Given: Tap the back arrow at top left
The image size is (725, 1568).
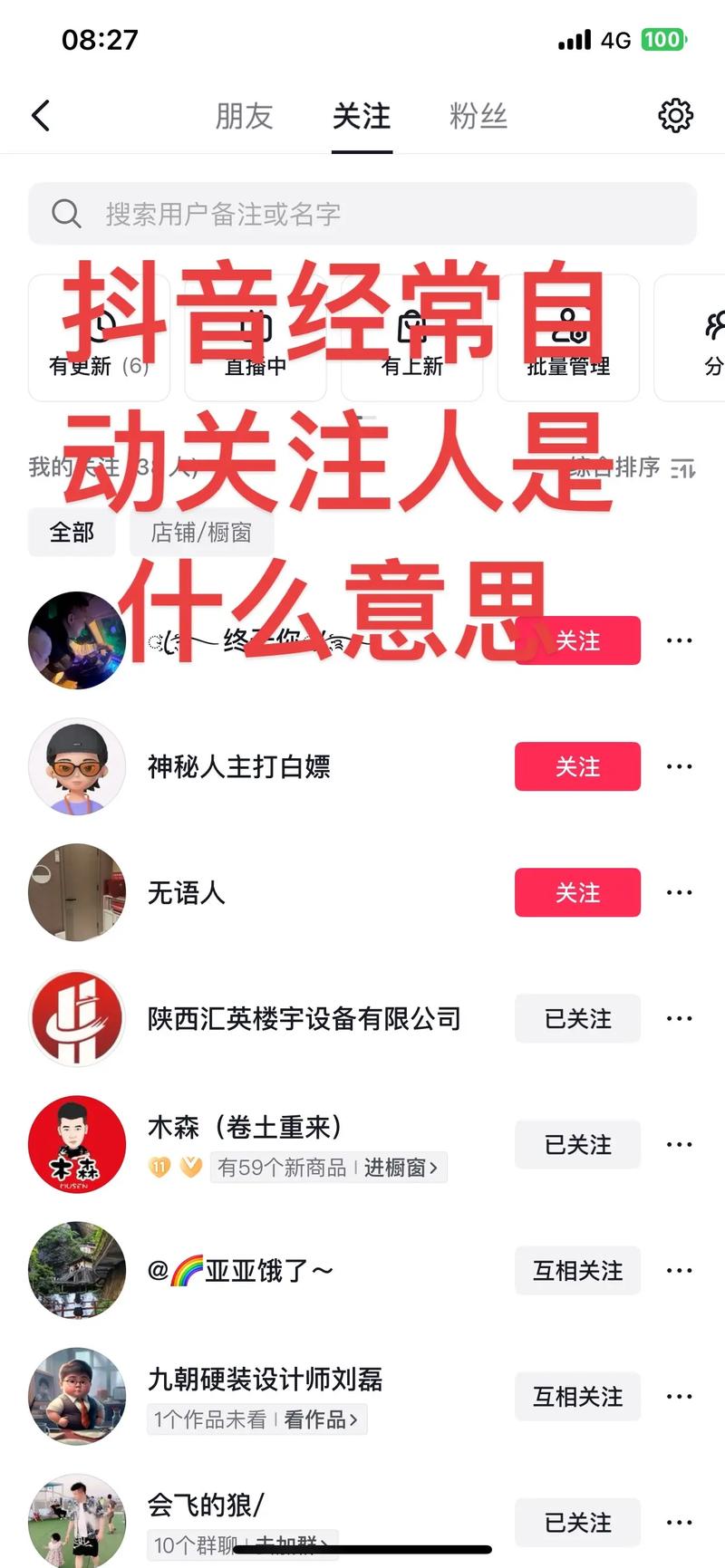Looking at the screenshot, I should [40, 116].
